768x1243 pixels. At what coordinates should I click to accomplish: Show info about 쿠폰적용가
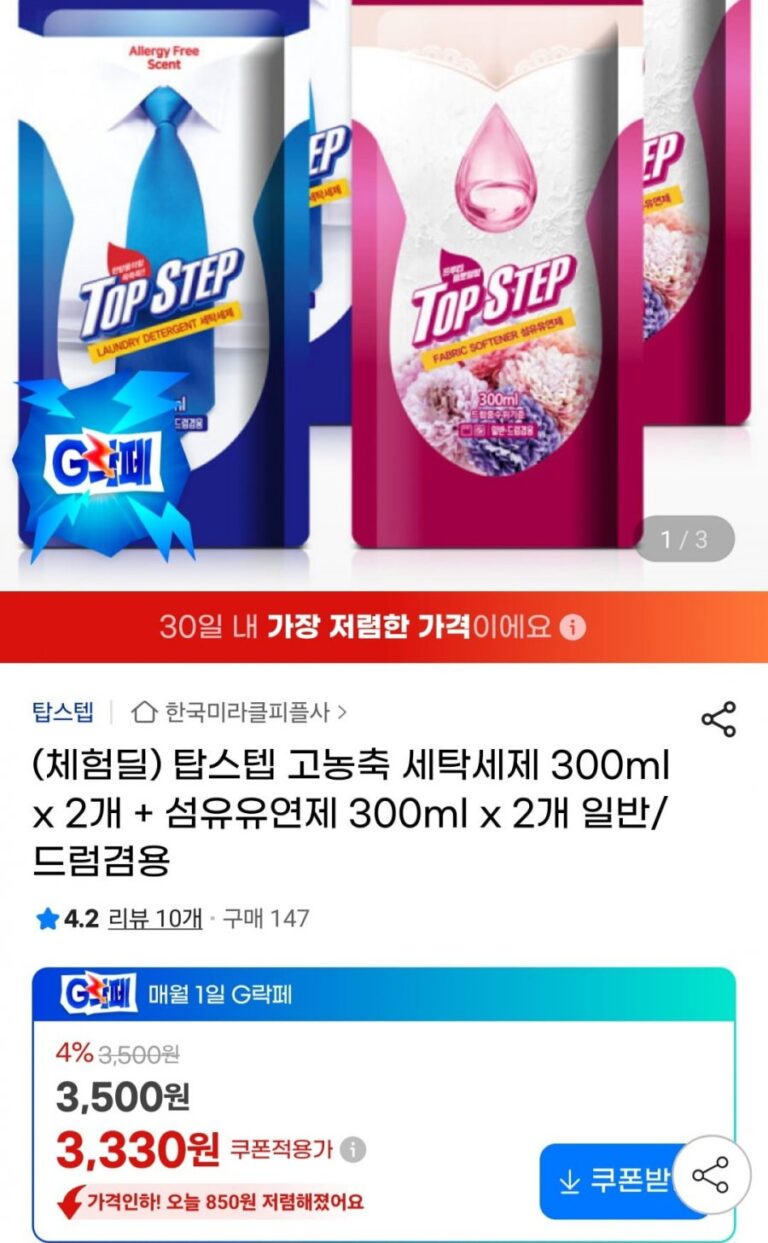(352, 1150)
